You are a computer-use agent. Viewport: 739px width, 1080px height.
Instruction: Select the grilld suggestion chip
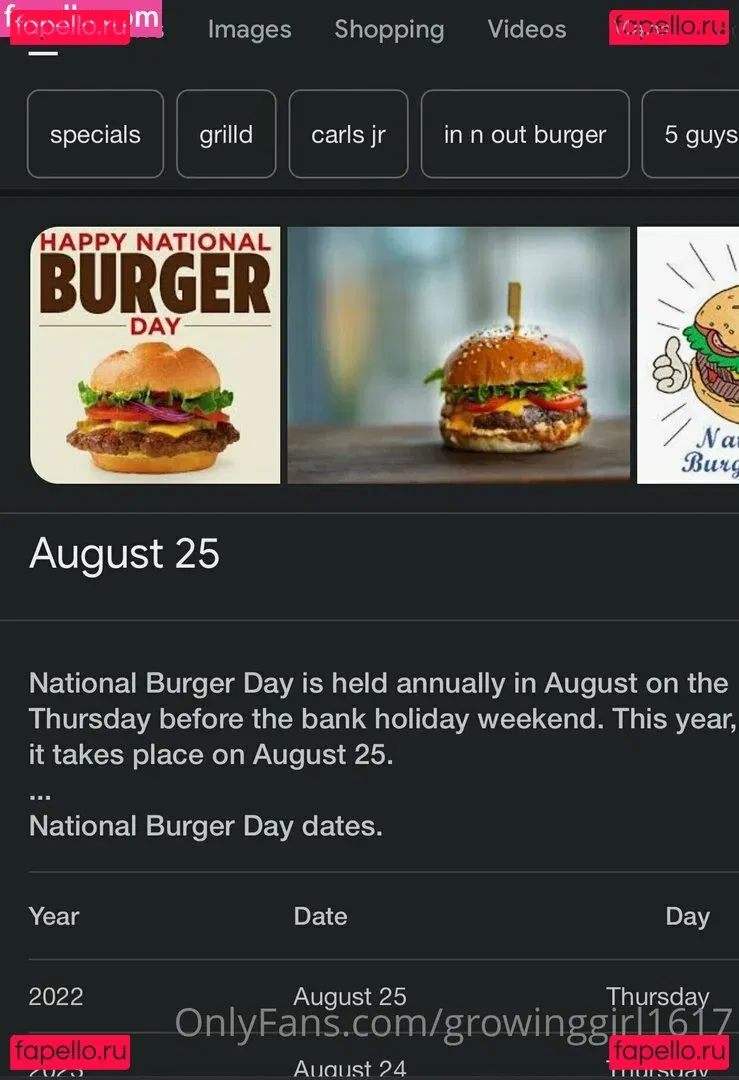[x=226, y=134]
